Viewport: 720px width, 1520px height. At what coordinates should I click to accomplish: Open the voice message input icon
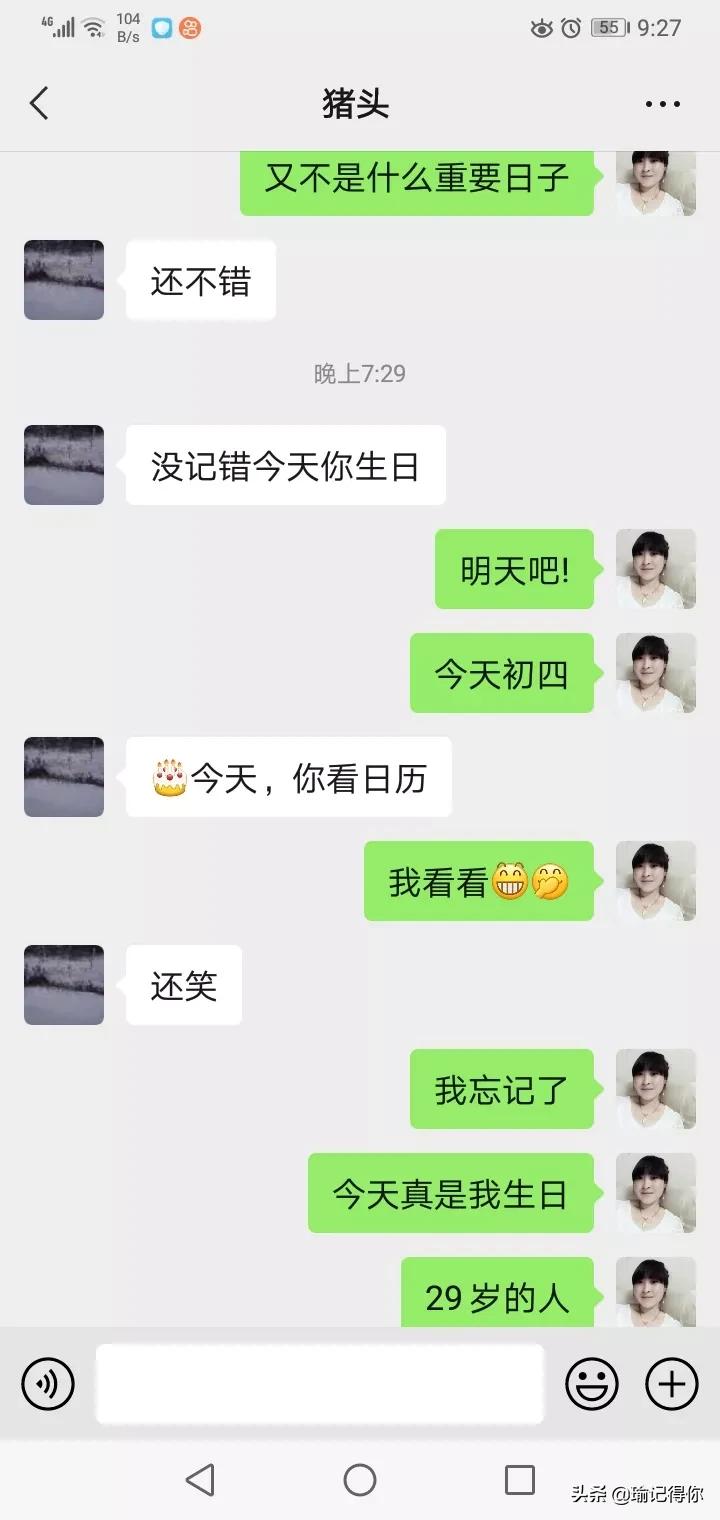tap(47, 1385)
